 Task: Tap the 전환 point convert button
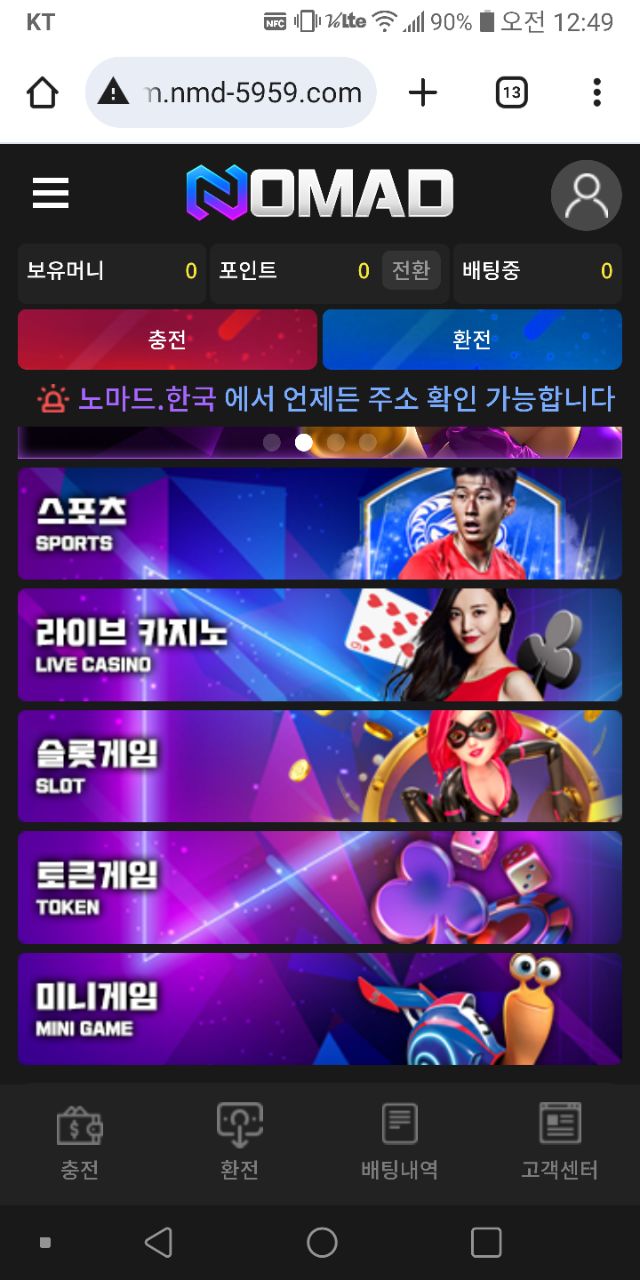click(410, 271)
